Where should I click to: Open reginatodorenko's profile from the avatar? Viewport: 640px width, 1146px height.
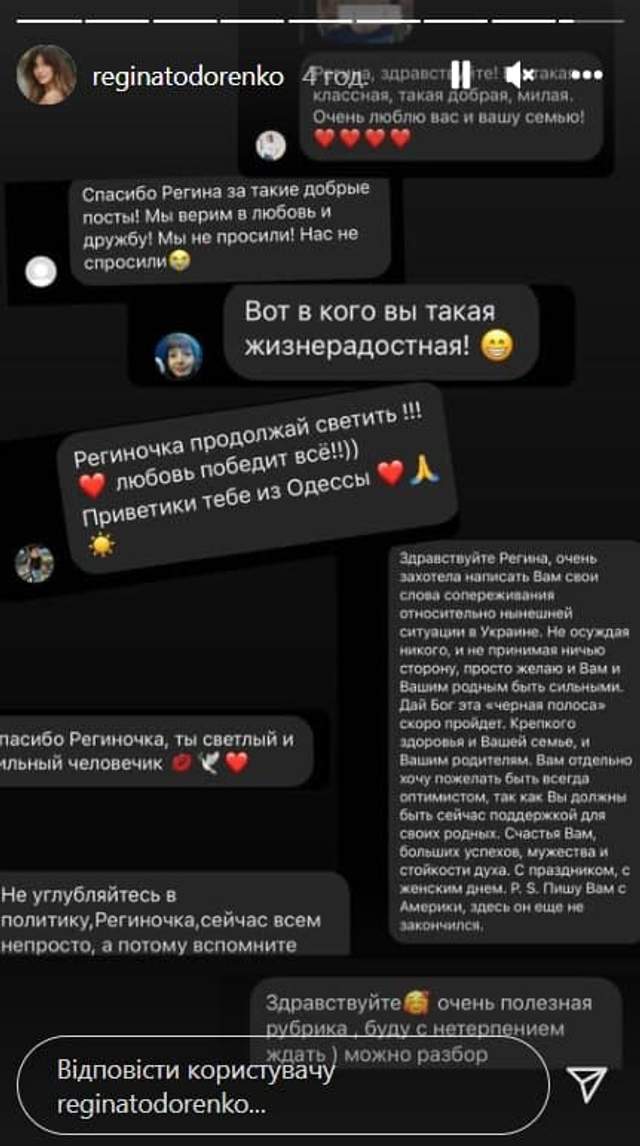(46, 75)
